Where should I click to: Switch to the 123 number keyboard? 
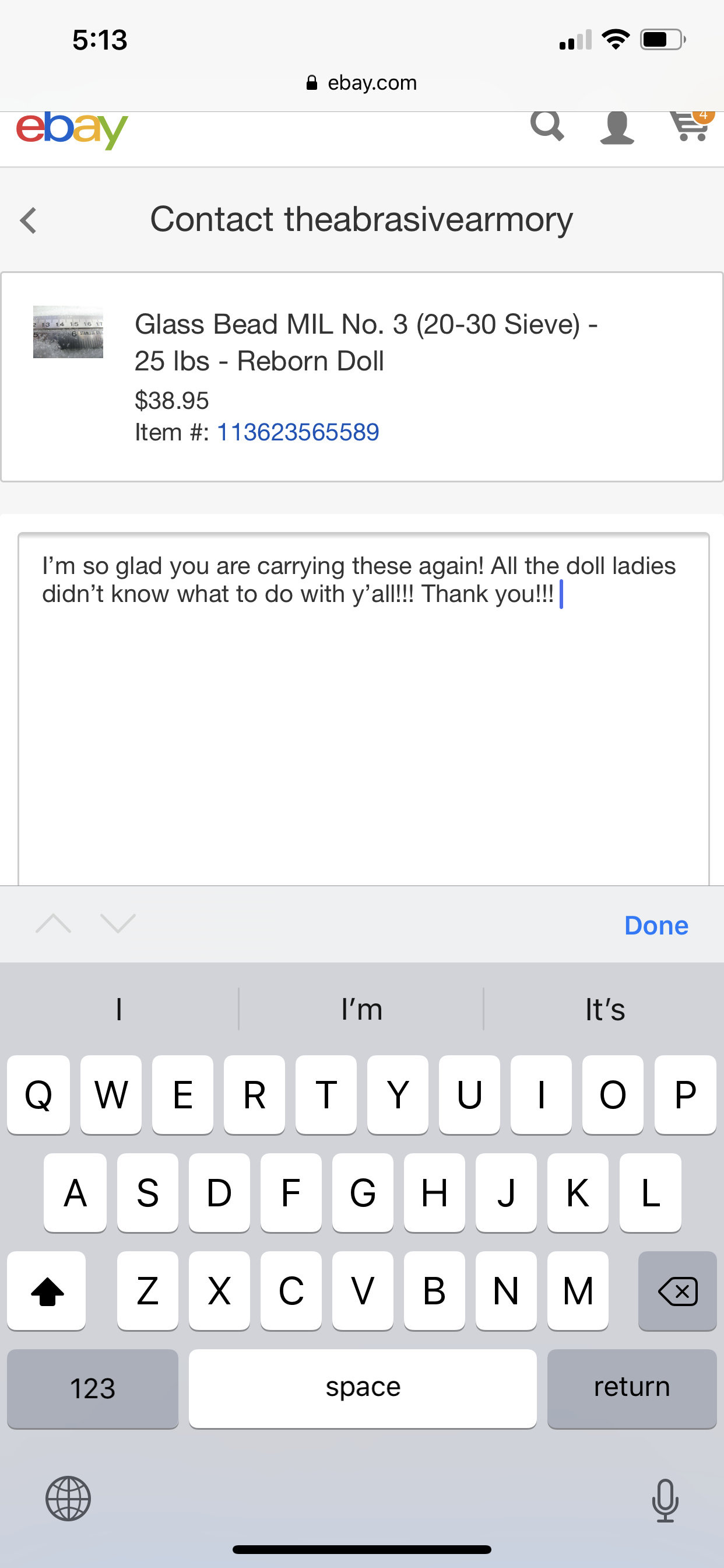pos(93,1388)
